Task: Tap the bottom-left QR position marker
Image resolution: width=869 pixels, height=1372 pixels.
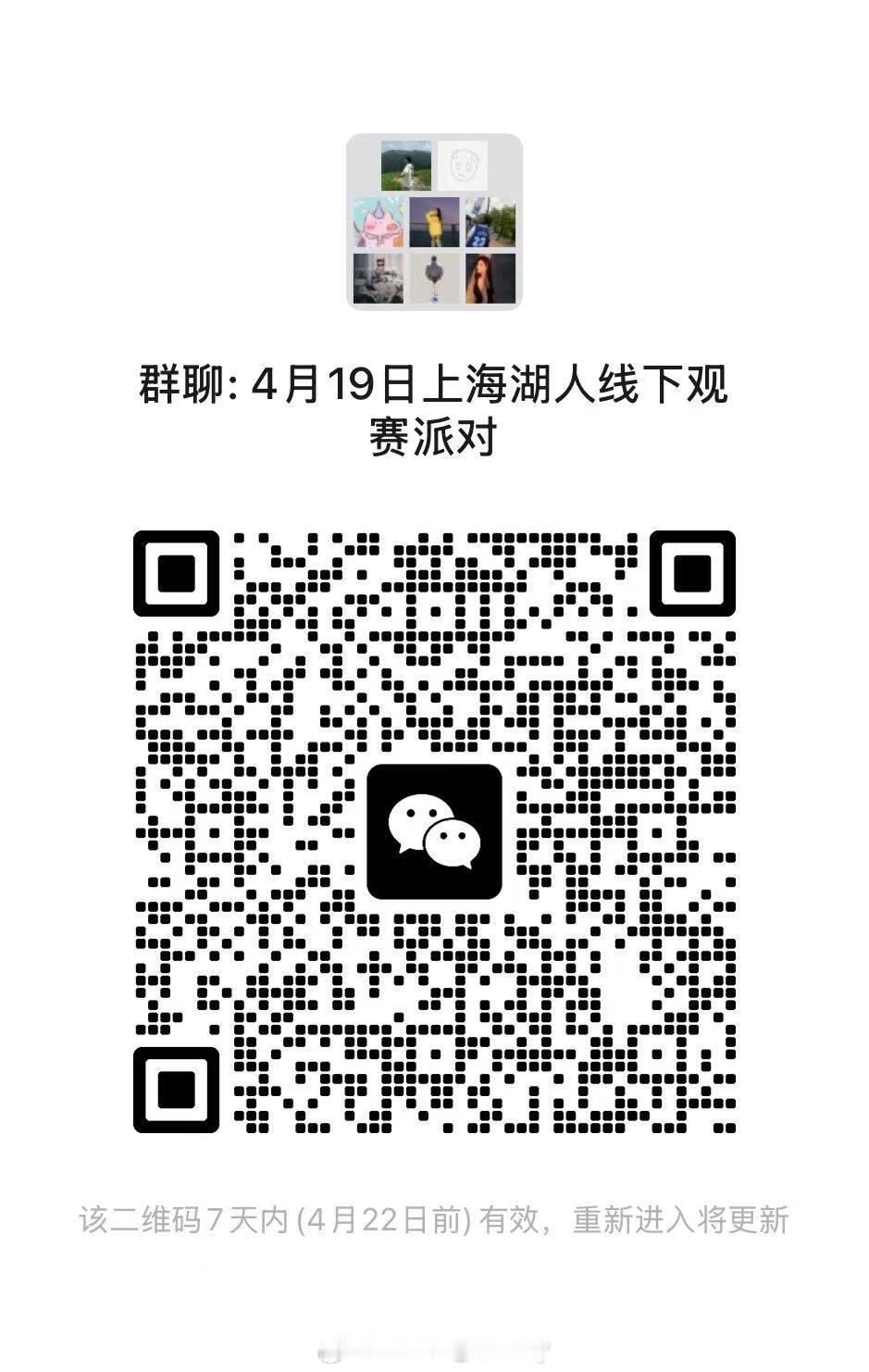Action: coord(176,1091)
